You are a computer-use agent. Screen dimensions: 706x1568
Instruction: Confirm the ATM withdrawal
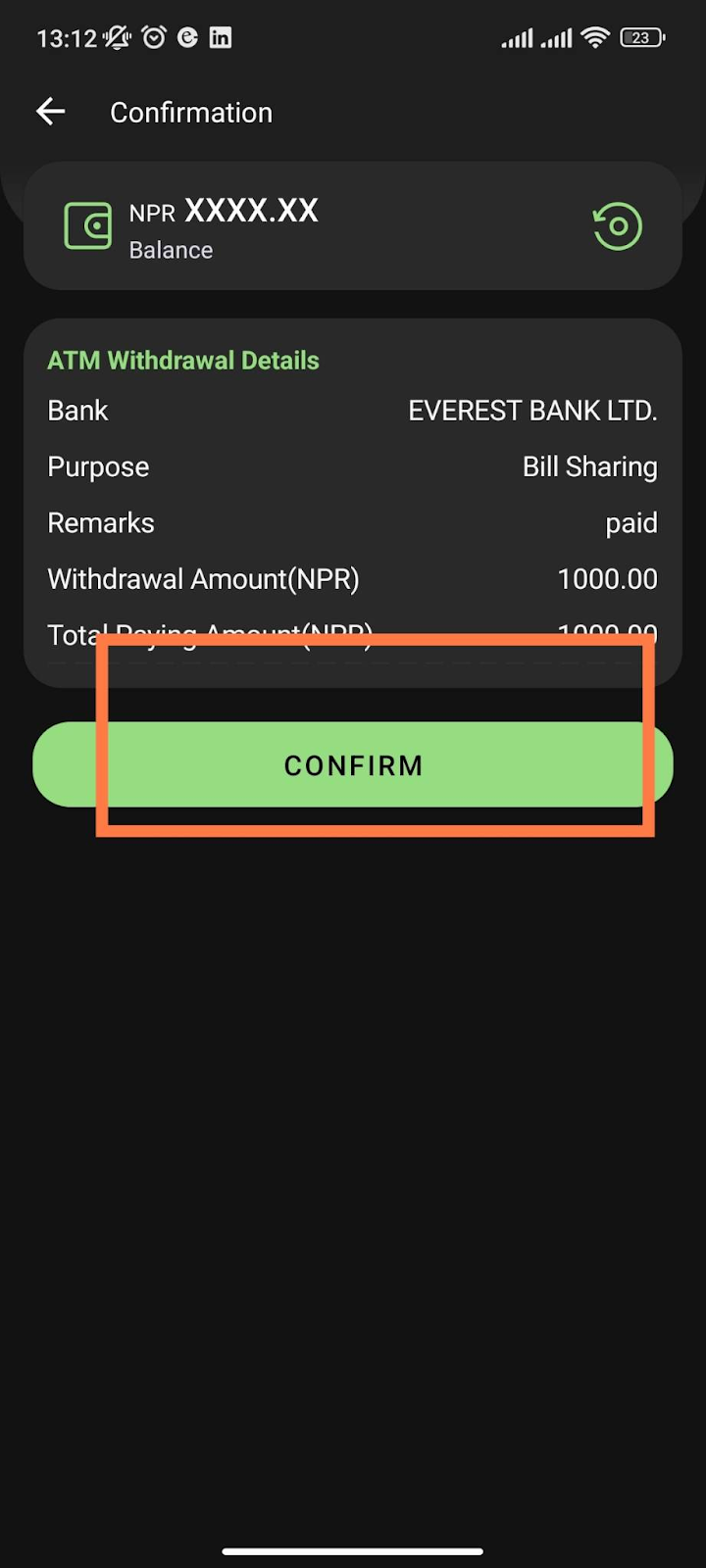[x=353, y=765]
